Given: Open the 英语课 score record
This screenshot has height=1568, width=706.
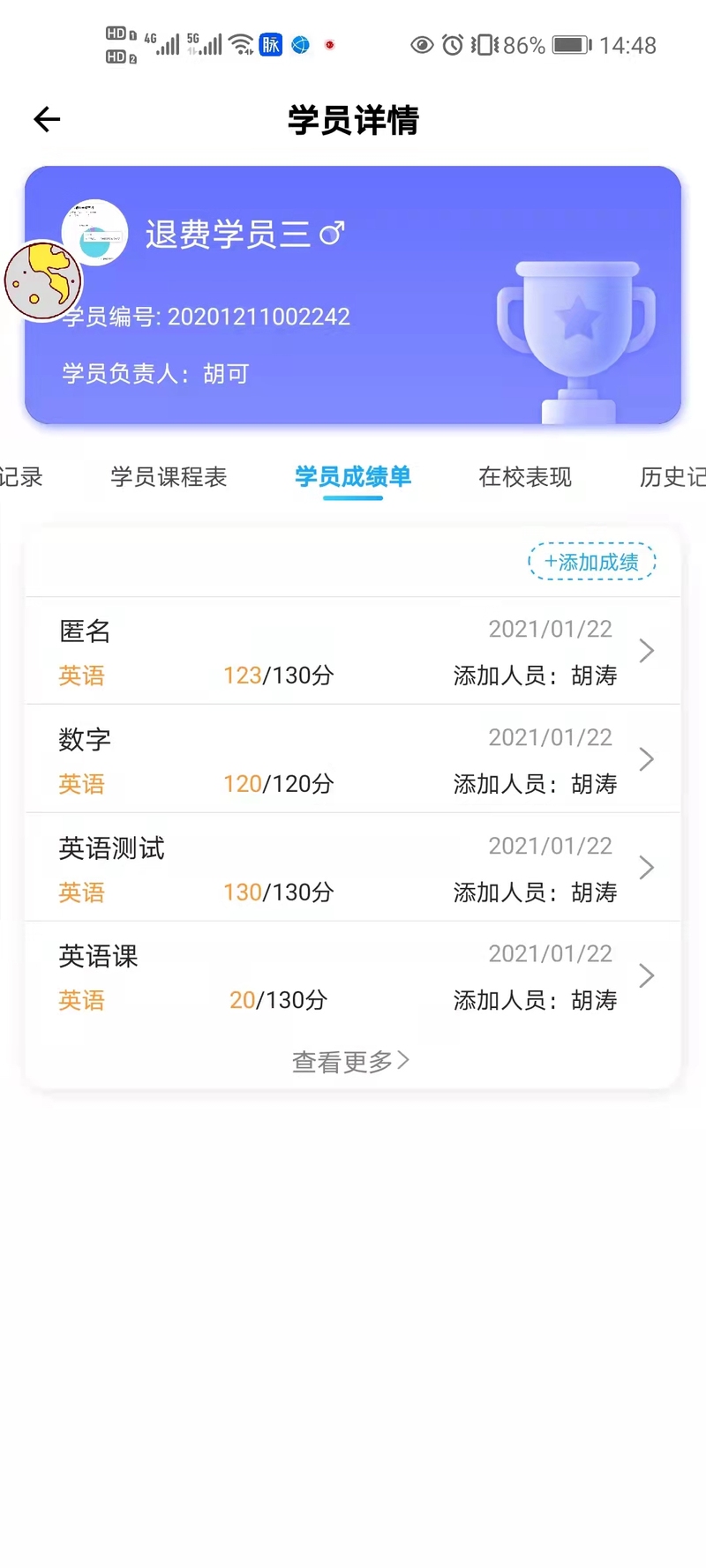Looking at the screenshot, I should tap(353, 976).
